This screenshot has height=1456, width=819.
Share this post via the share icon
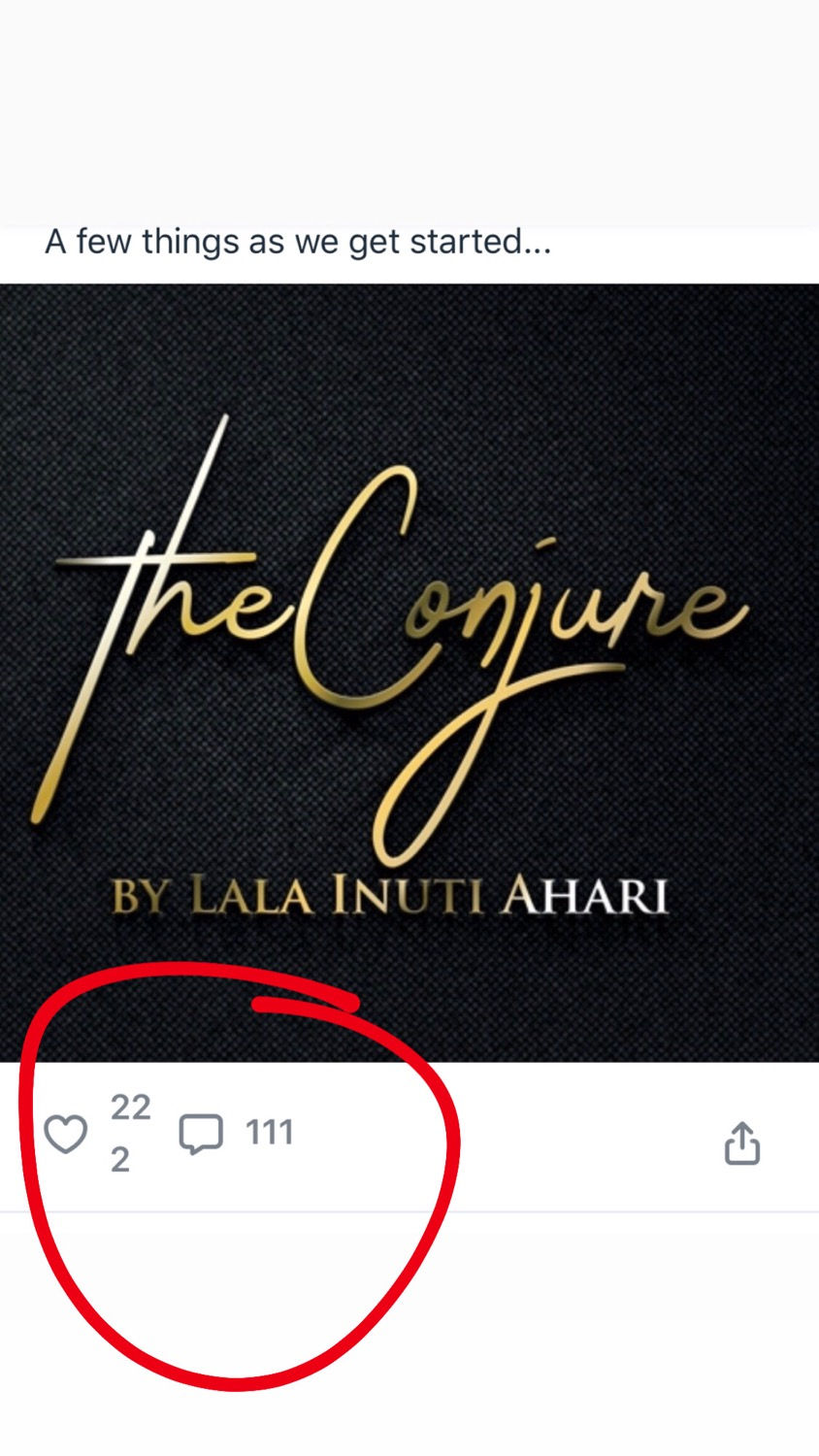(x=742, y=1142)
